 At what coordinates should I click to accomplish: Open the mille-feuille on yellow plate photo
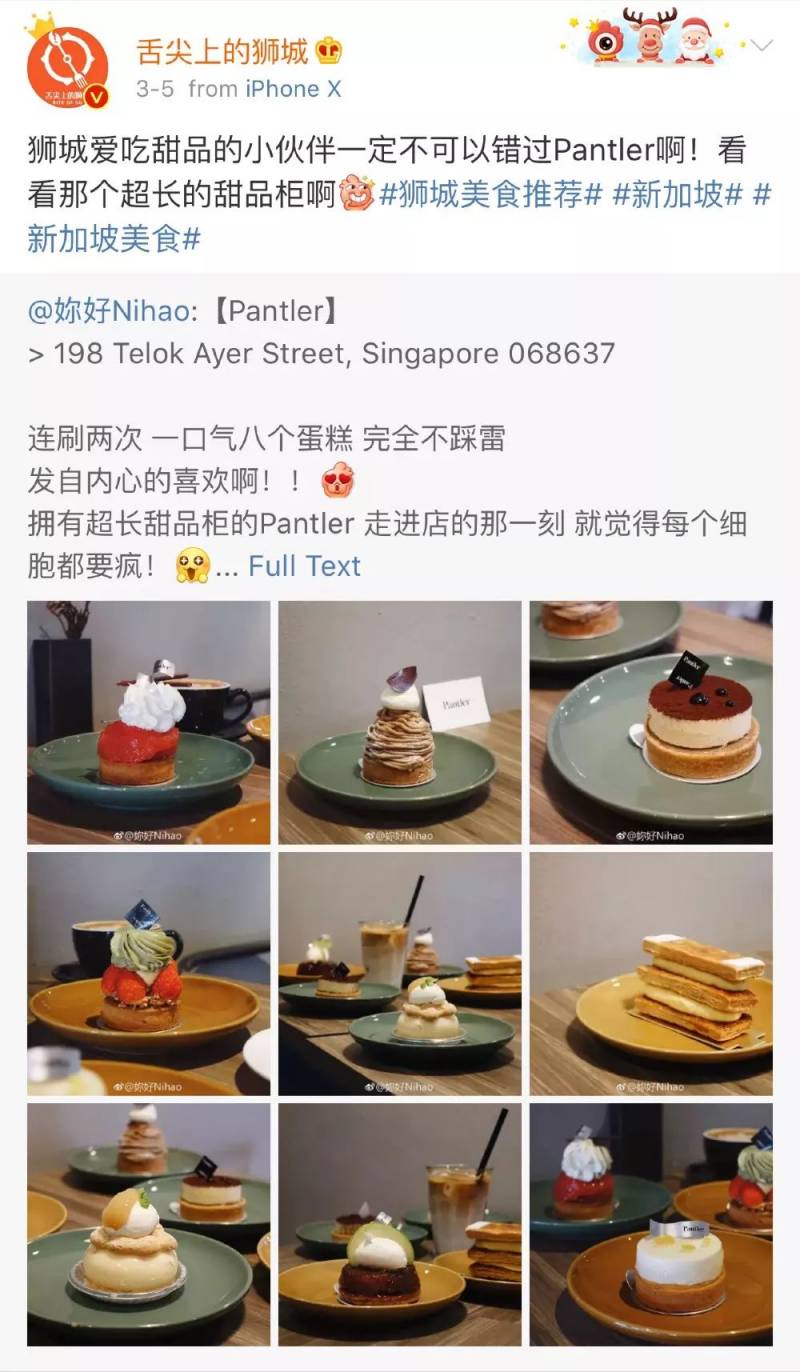point(651,974)
